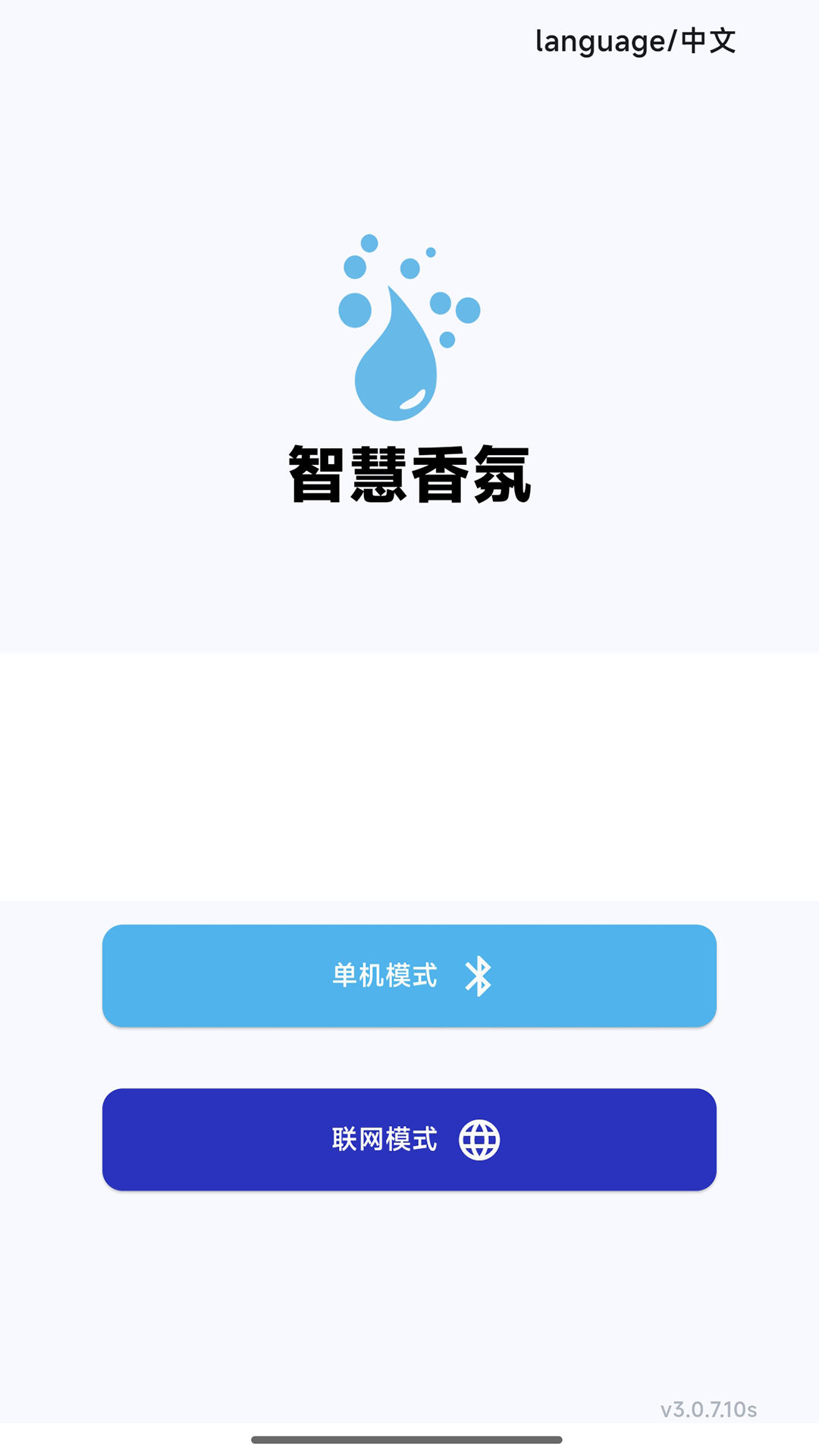819x1456 pixels.
Task: Click the blank white area mid-screen
Action: pyautogui.click(x=409, y=773)
